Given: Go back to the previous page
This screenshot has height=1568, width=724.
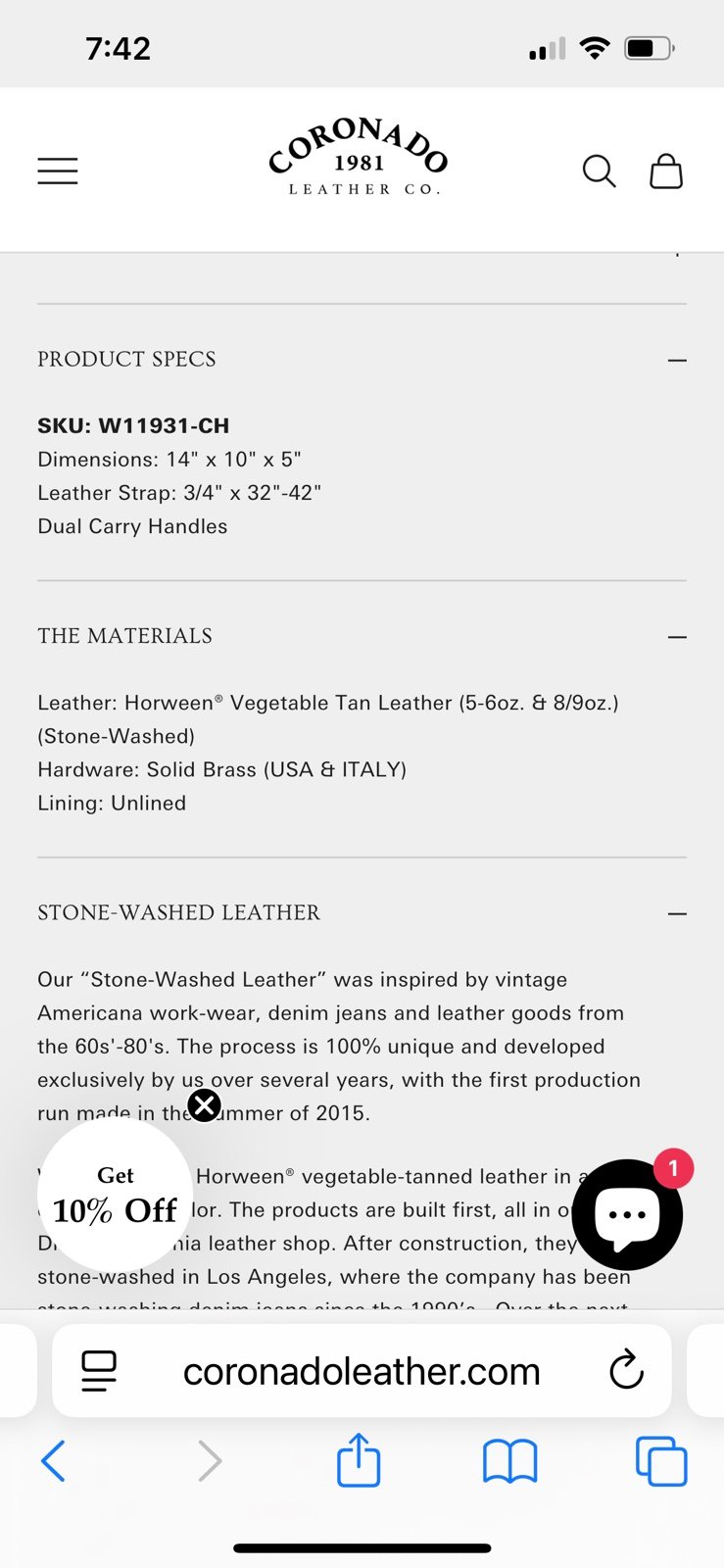Looking at the screenshot, I should click(x=54, y=1461).
